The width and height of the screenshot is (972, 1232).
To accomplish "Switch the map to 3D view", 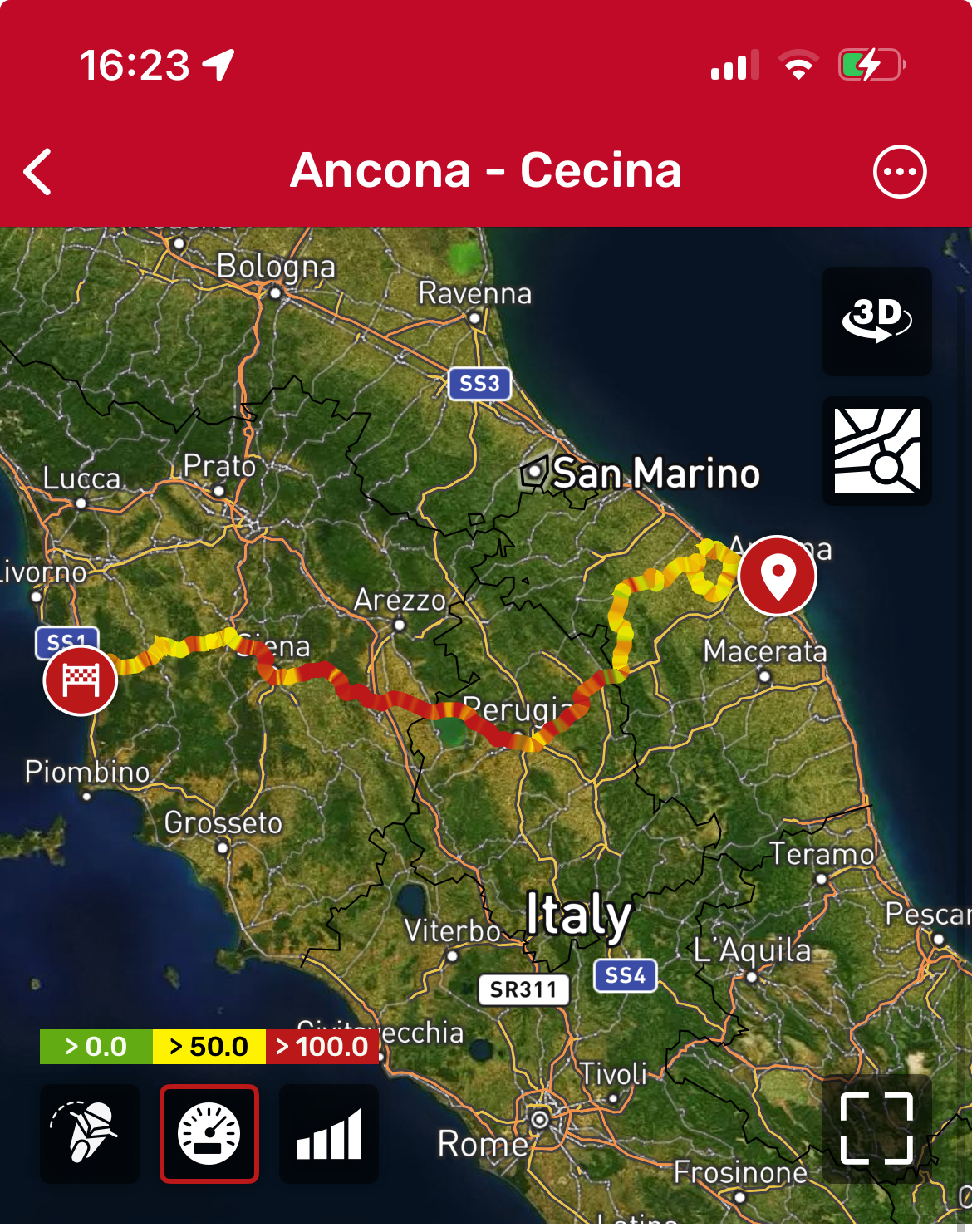I will (x=876, y=321).
